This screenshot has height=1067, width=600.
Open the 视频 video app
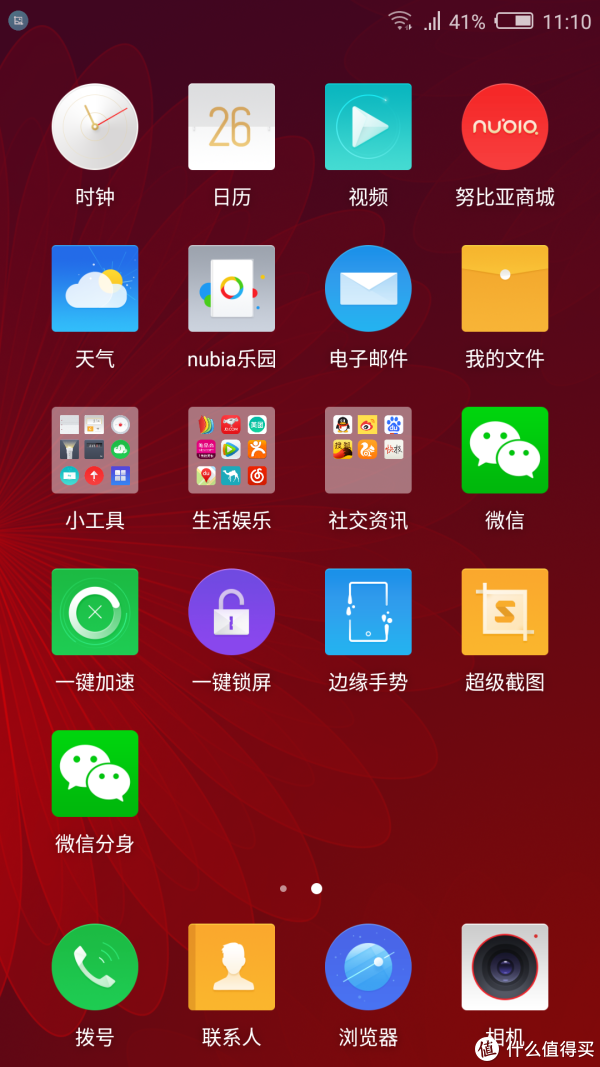coord(368,127)
